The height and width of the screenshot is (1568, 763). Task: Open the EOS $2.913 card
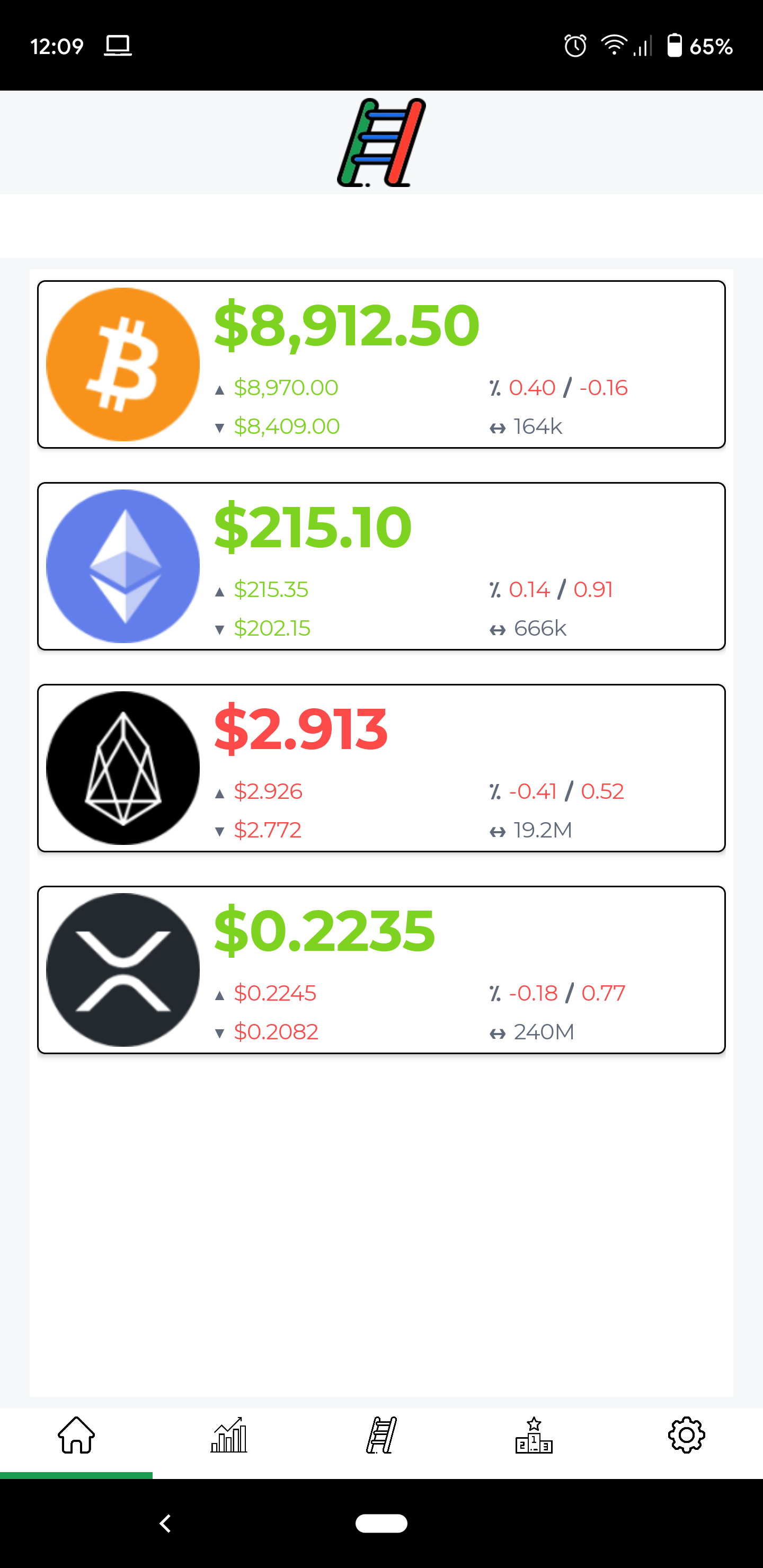coord(381,768)
